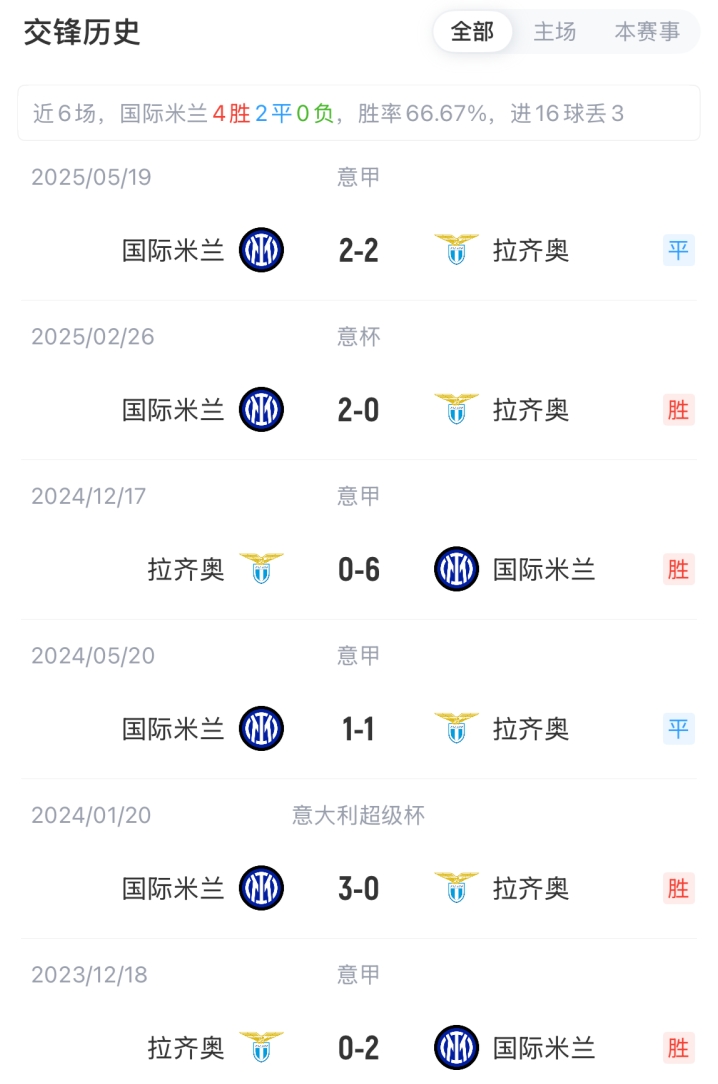Open the 2025/05/19 match that ended 2-2

tap(358, 250)
